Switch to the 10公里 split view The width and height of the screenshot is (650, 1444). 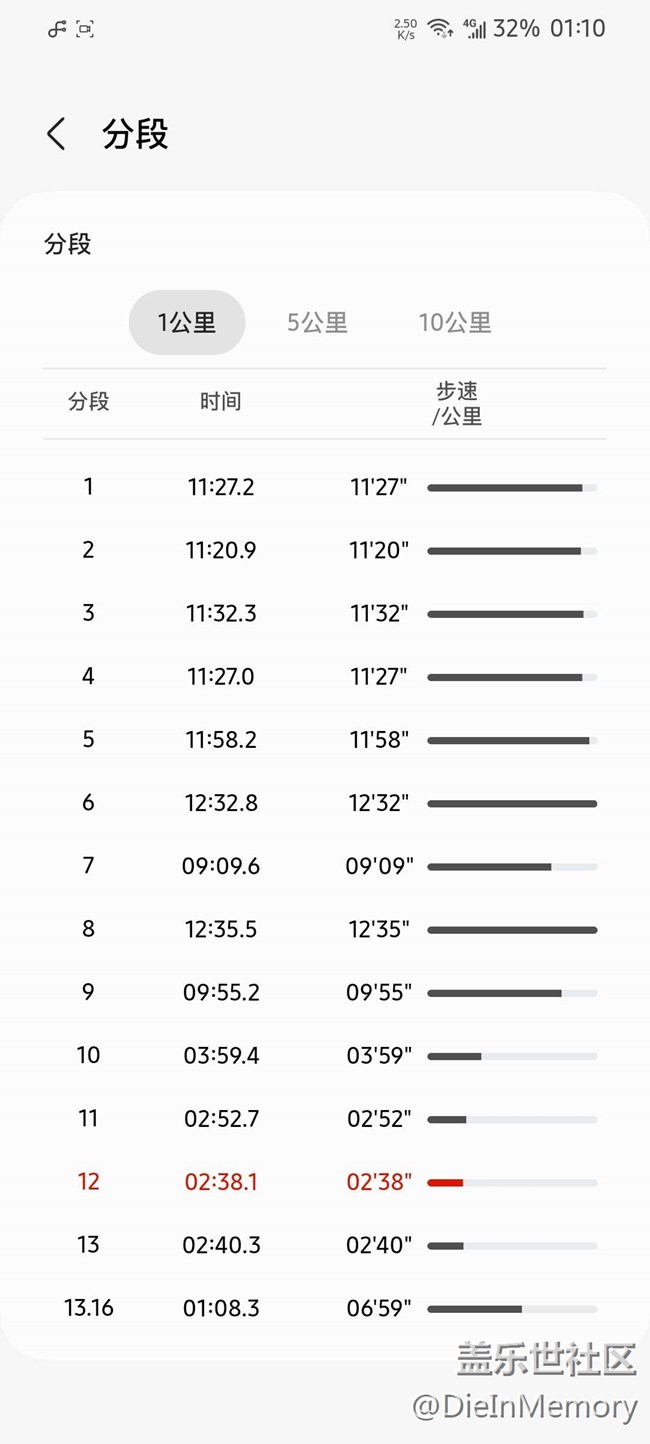455,323
